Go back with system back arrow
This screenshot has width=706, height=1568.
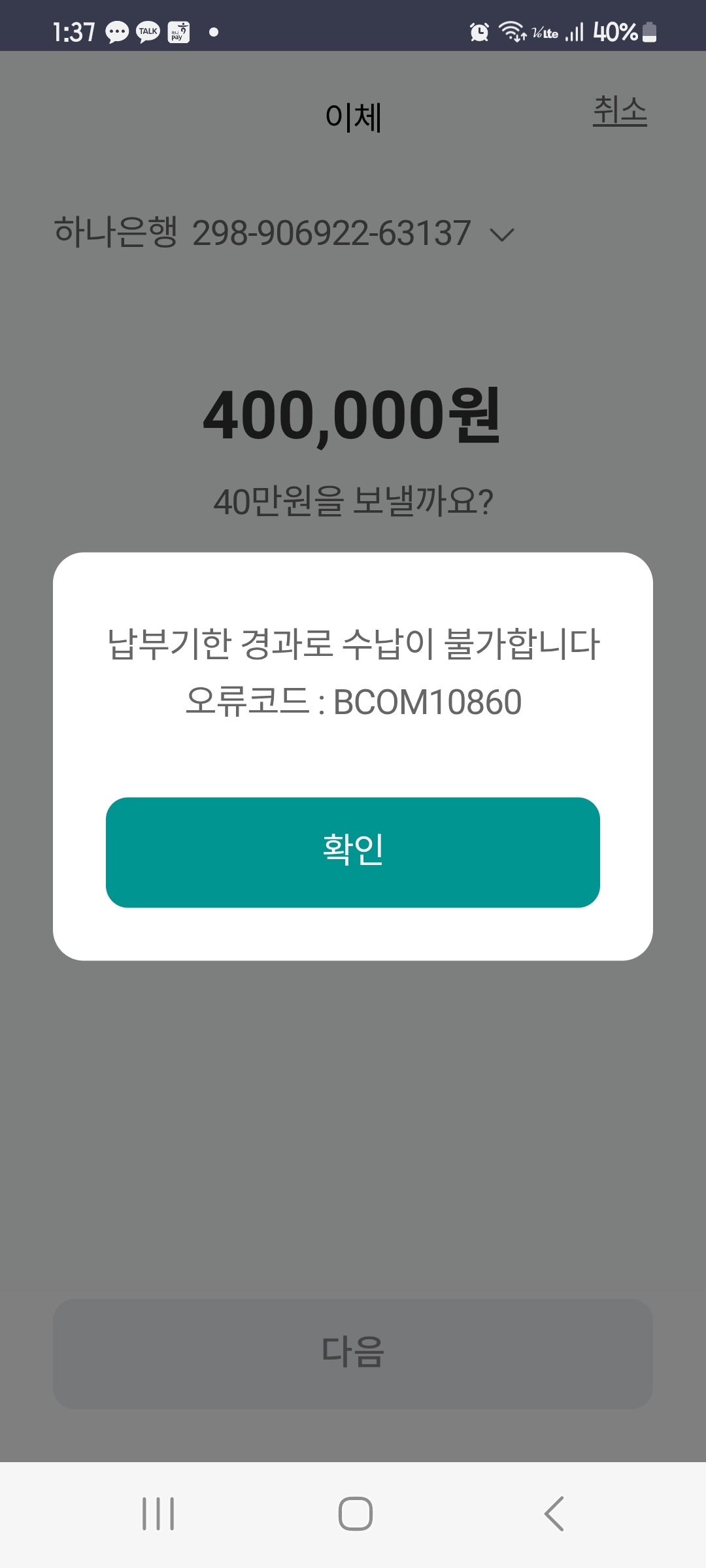(554, 1514)
